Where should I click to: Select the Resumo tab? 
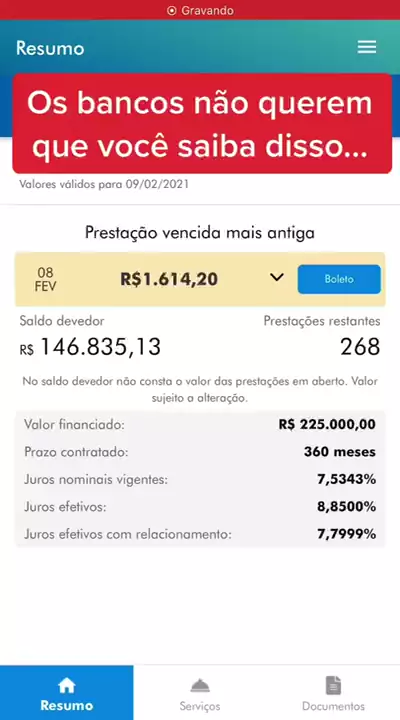coord(67,692)
